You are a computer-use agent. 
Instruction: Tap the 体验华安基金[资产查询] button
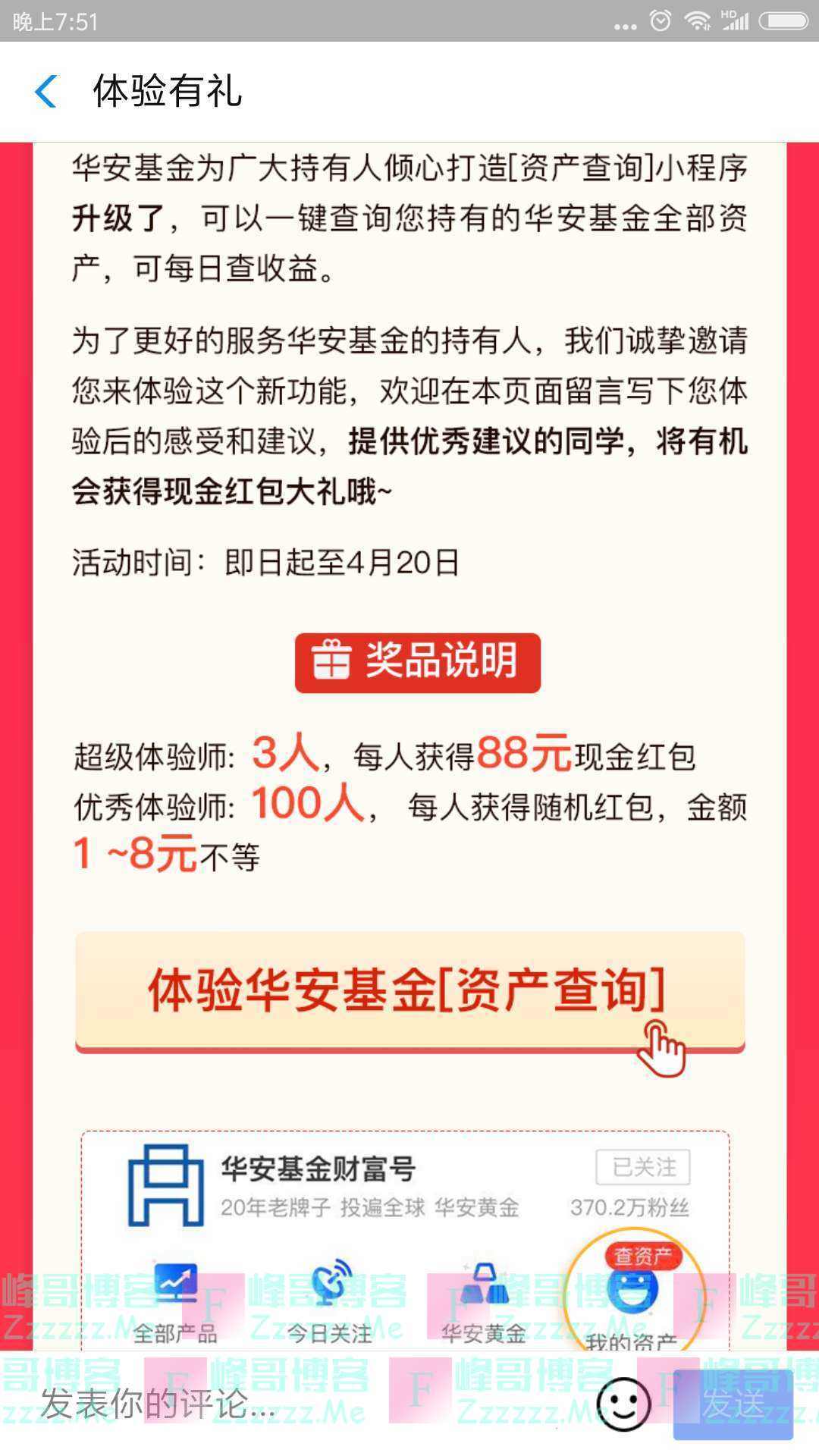pos(409,990)
